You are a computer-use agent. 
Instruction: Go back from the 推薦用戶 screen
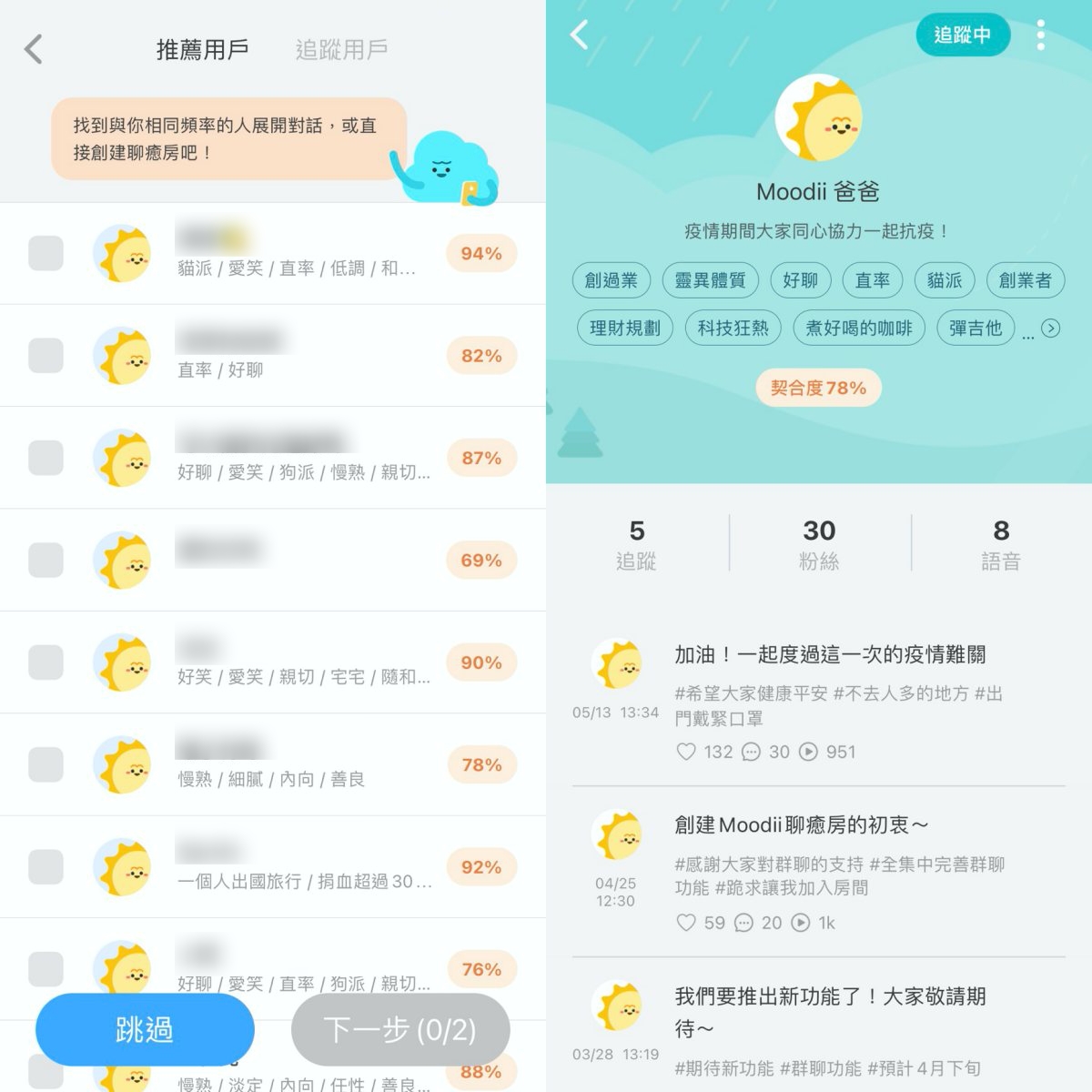tap(34, 49)
